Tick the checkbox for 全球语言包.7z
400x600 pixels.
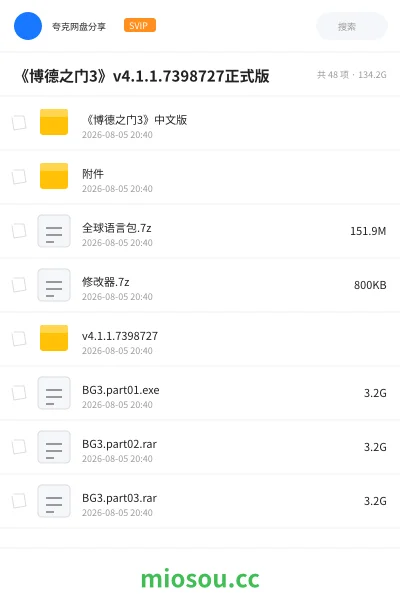coord(19,231)
